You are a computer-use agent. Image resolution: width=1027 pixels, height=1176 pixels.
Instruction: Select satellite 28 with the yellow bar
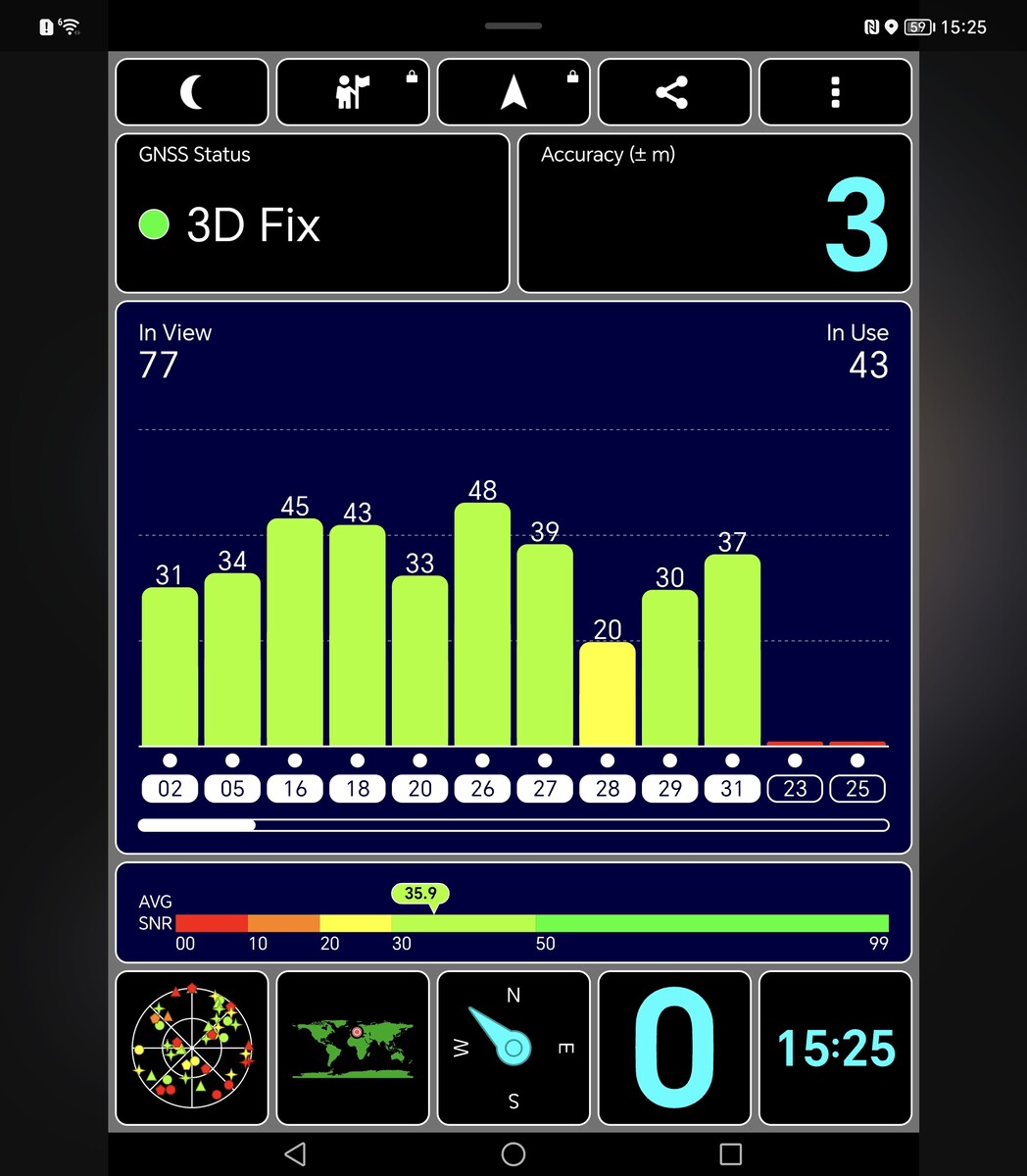608,788
